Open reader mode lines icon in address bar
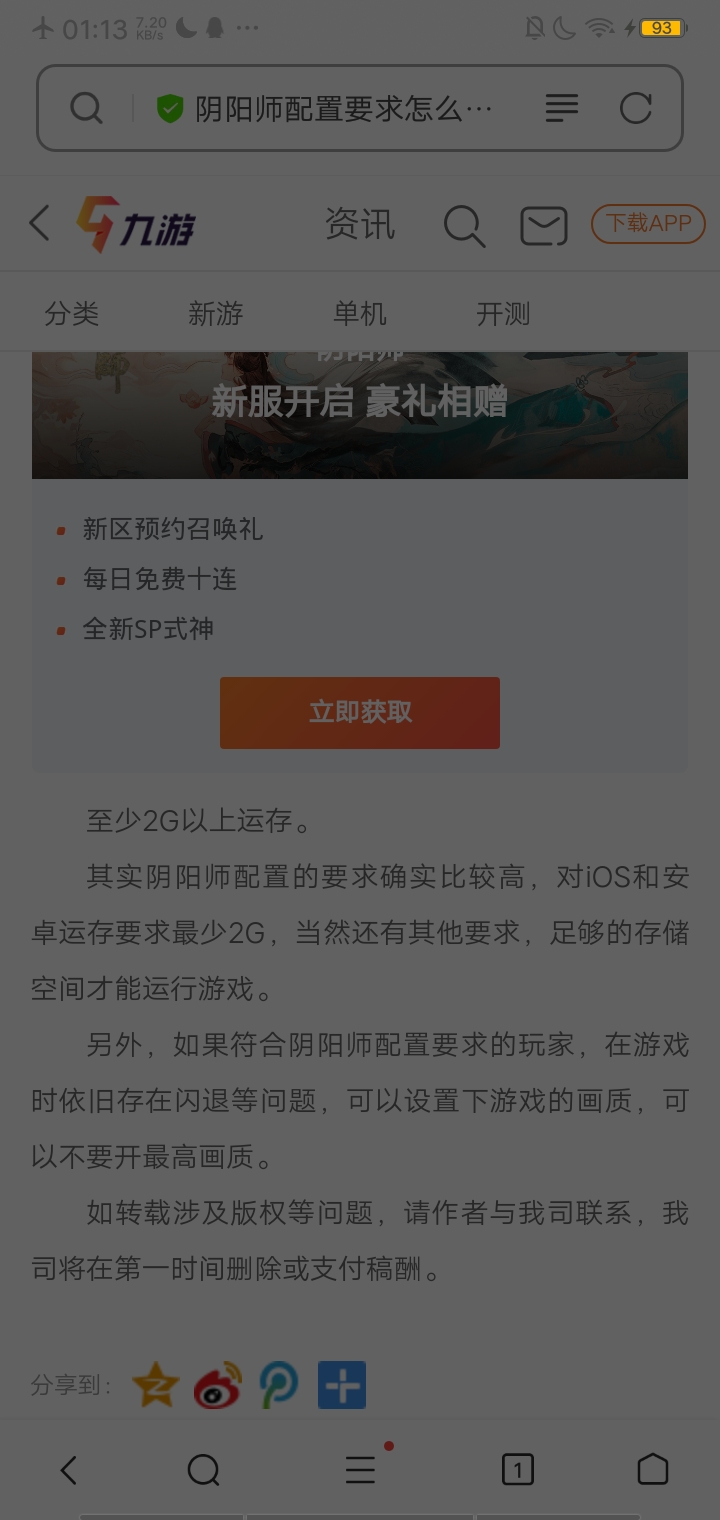Viewport: 720px width, 1520px height. click(x=561, y=108)
